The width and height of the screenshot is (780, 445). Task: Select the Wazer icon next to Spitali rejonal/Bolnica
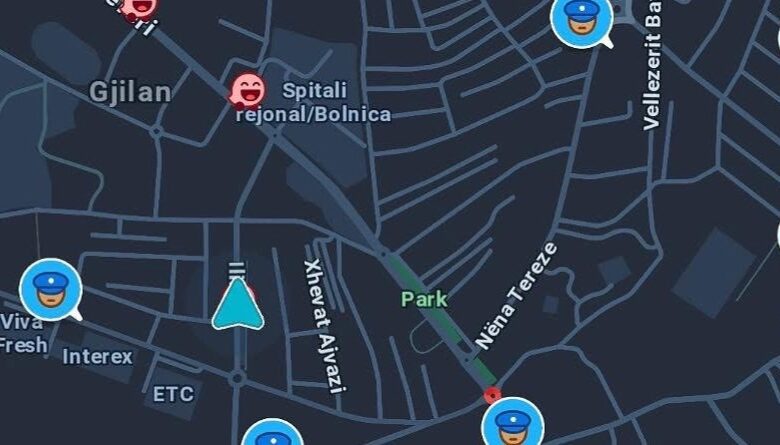[x=247, y=90]
